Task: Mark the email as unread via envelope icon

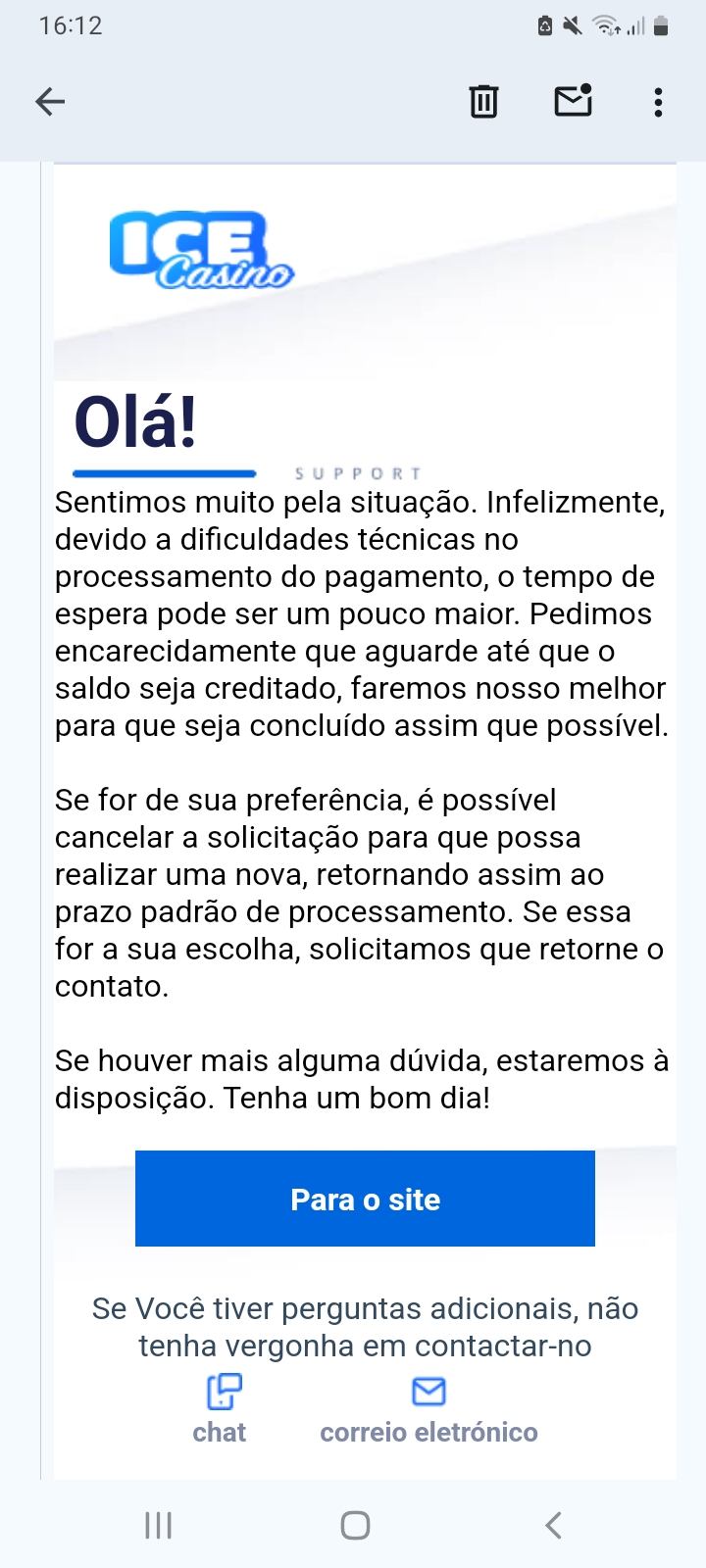Action: (x=573, y=101)
